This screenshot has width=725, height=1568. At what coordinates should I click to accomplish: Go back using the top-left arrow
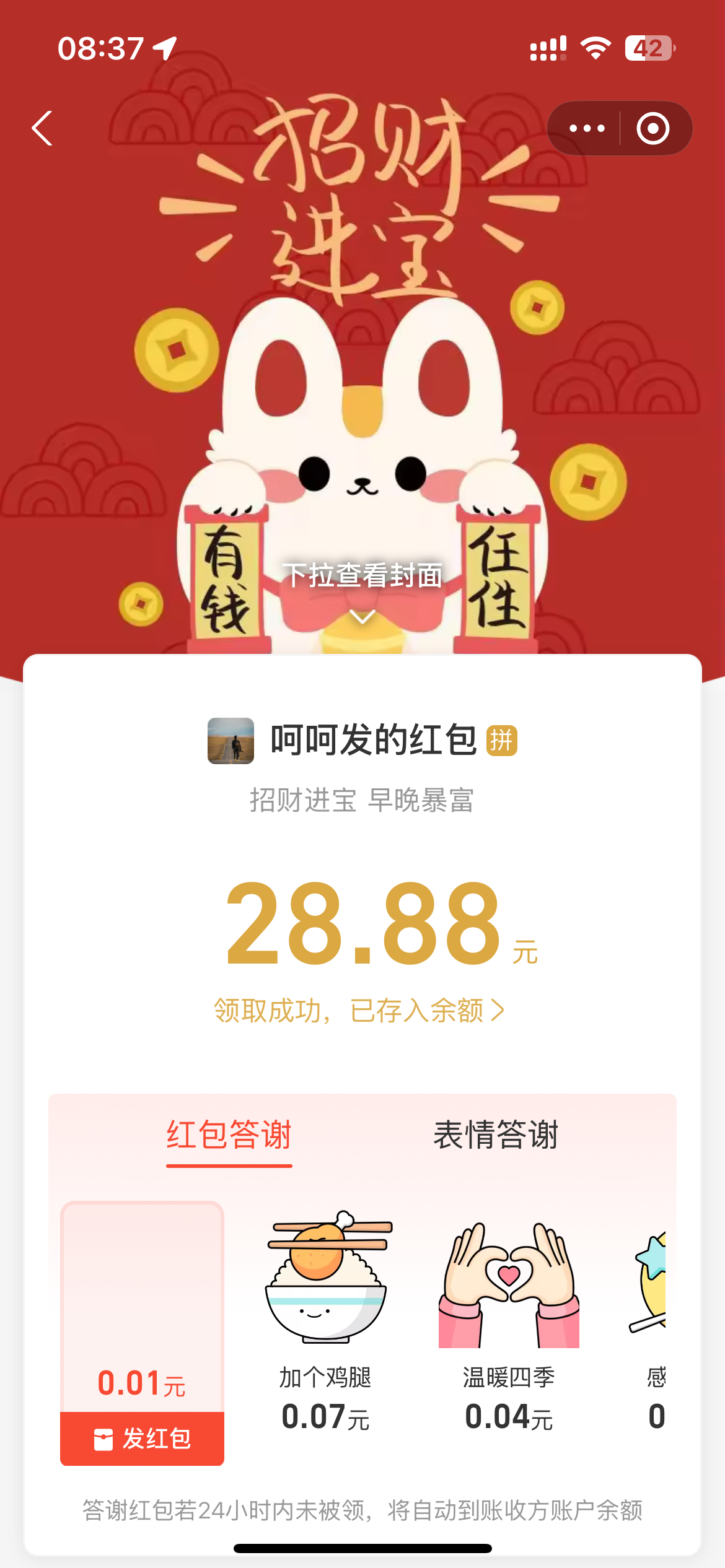click(42, 128)
